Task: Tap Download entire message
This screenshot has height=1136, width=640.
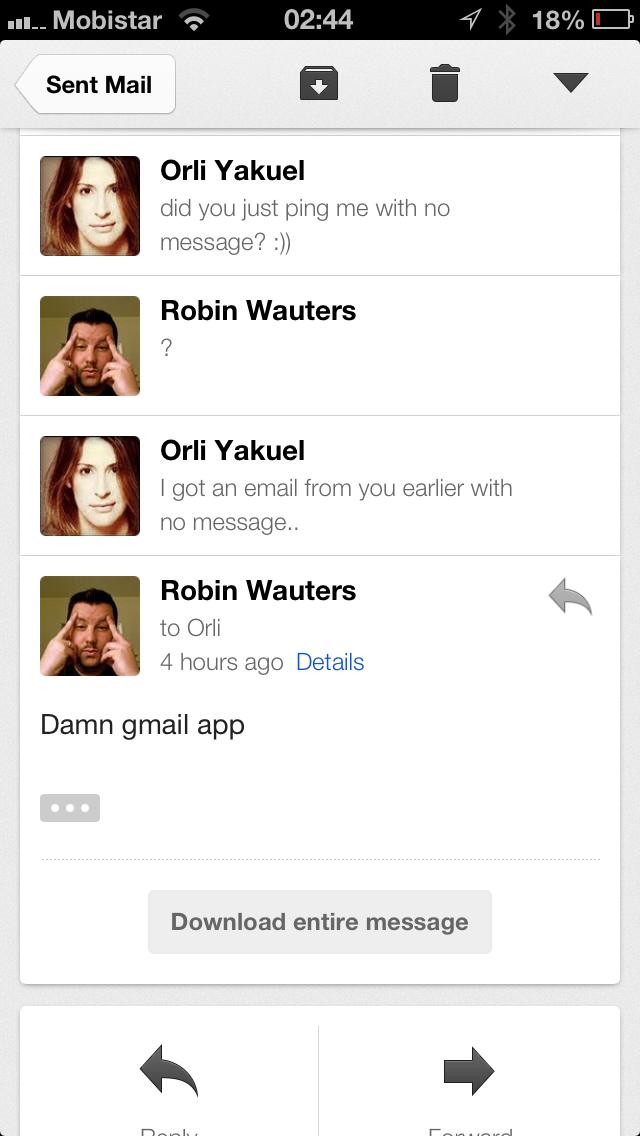Action: (x=320, y=922)
